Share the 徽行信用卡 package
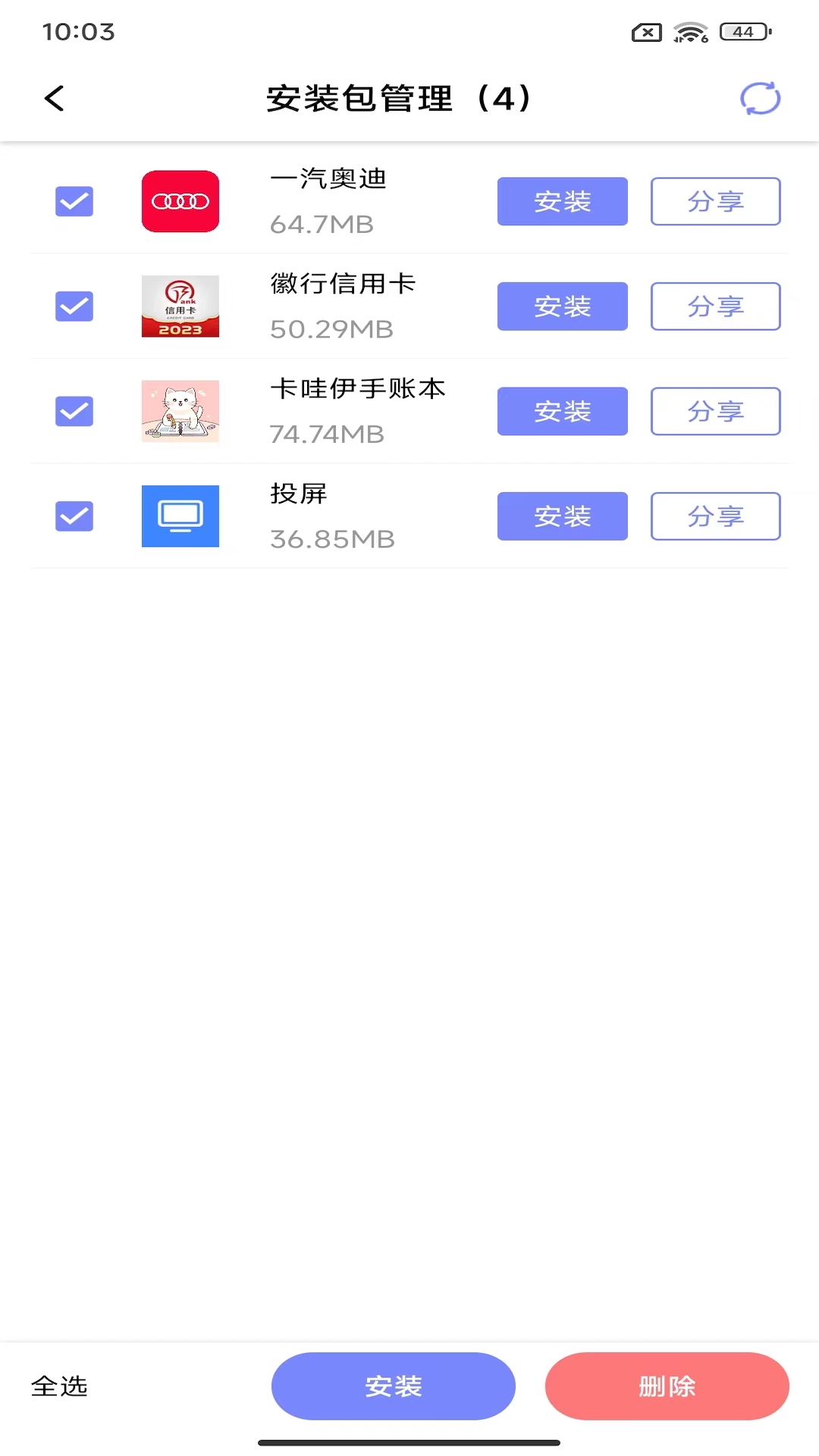 [x=715, y=306]
